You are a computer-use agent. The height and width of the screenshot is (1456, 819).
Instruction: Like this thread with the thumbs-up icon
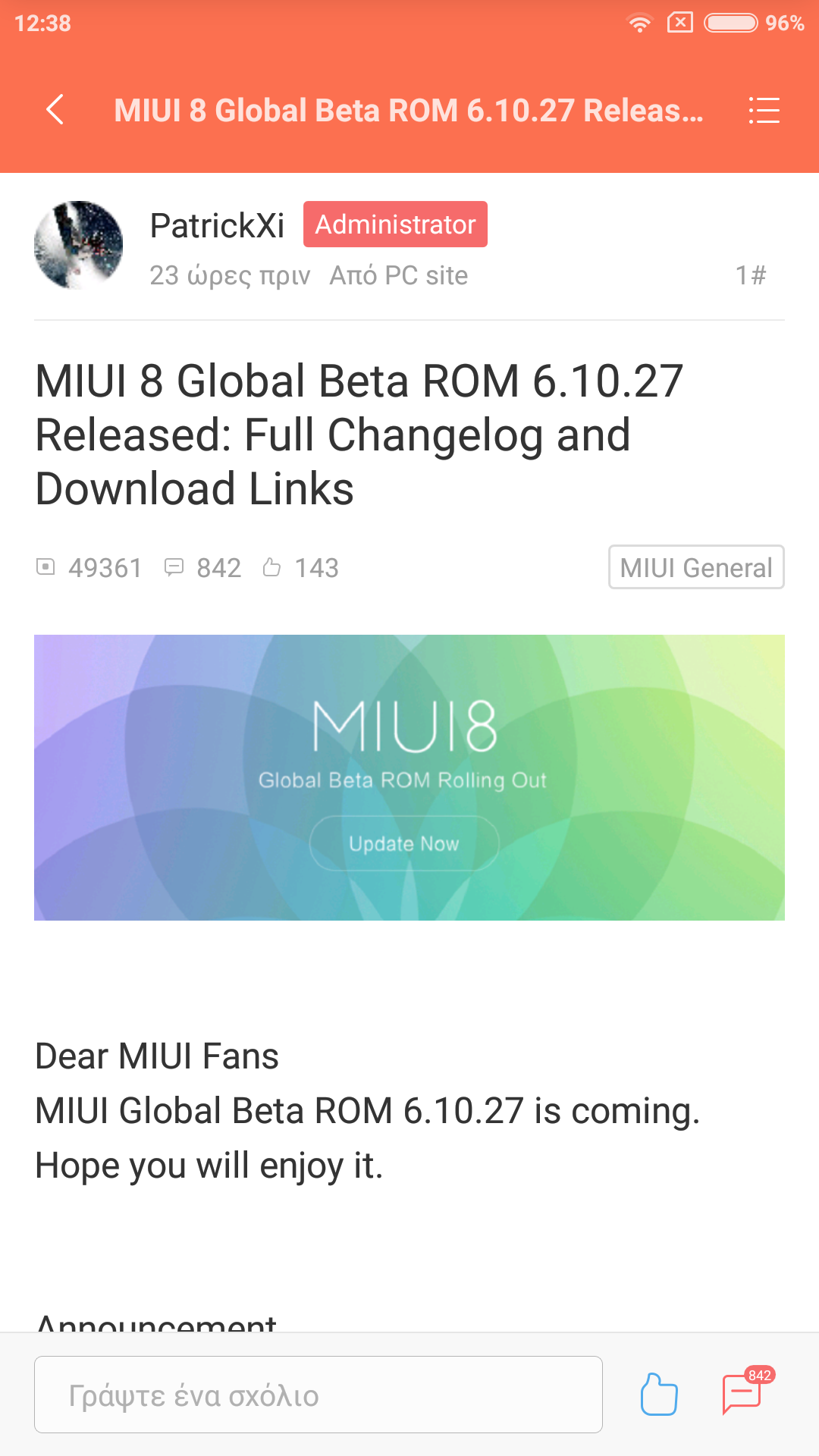(659, 1395)
